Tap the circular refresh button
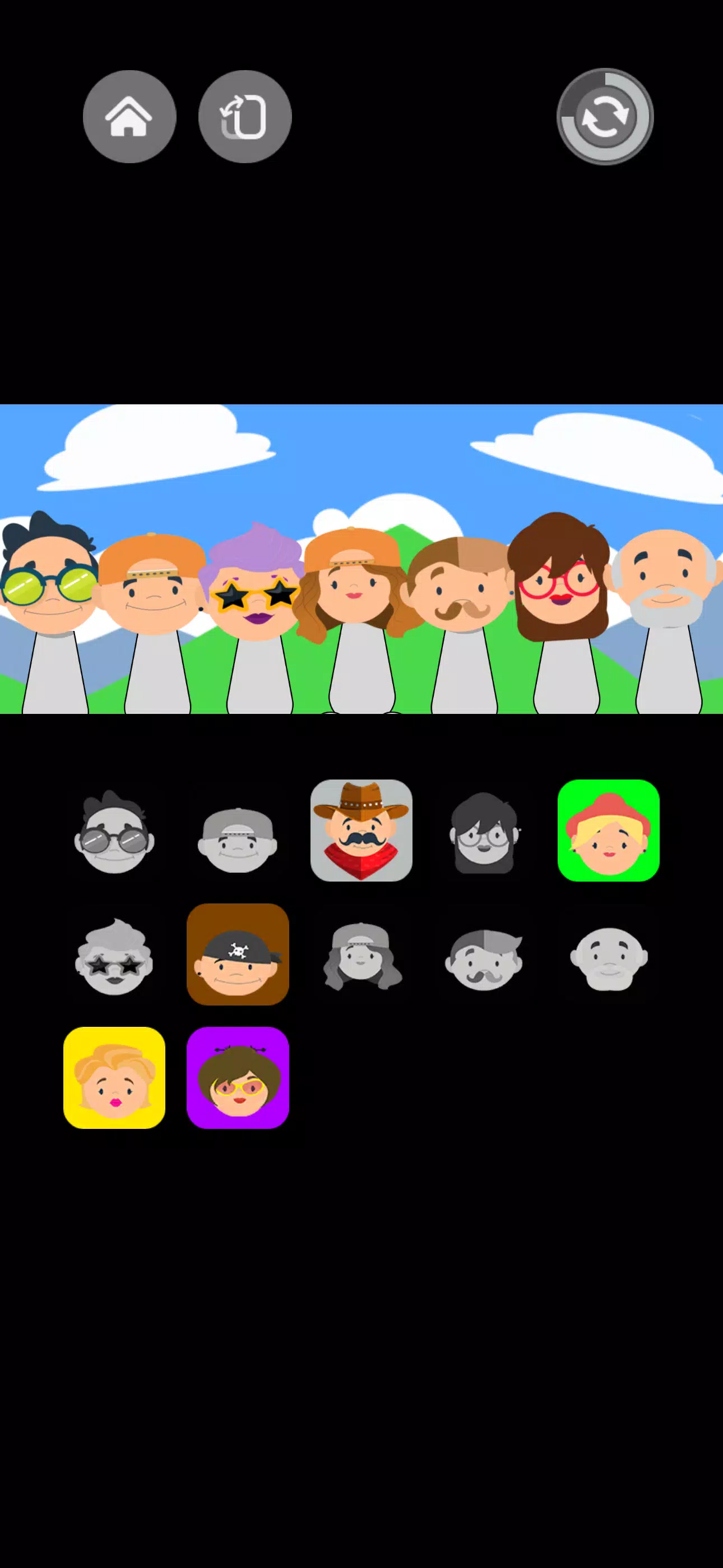This screenshot has height=1568, width=723. 604,116
